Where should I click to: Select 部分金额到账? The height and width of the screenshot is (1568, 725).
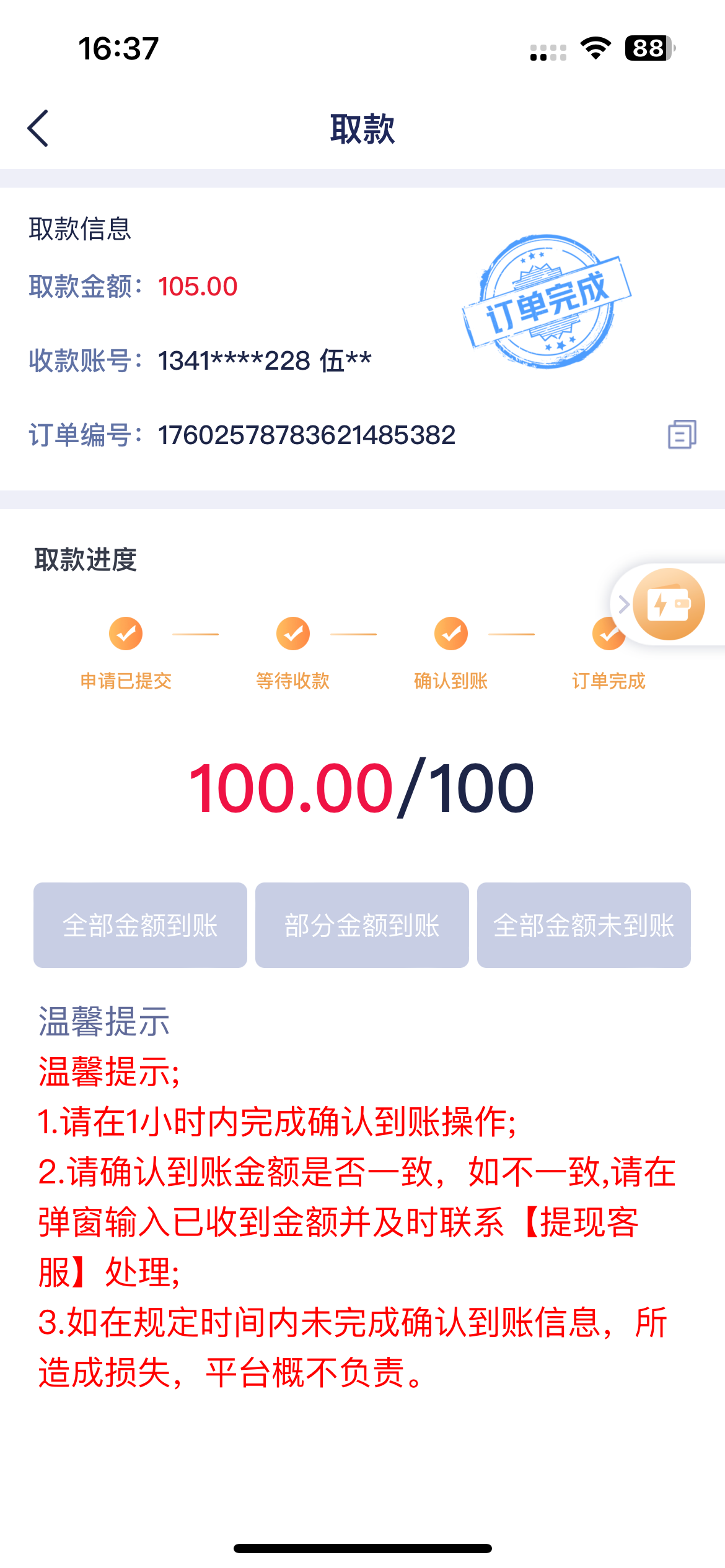click(362, 925)
